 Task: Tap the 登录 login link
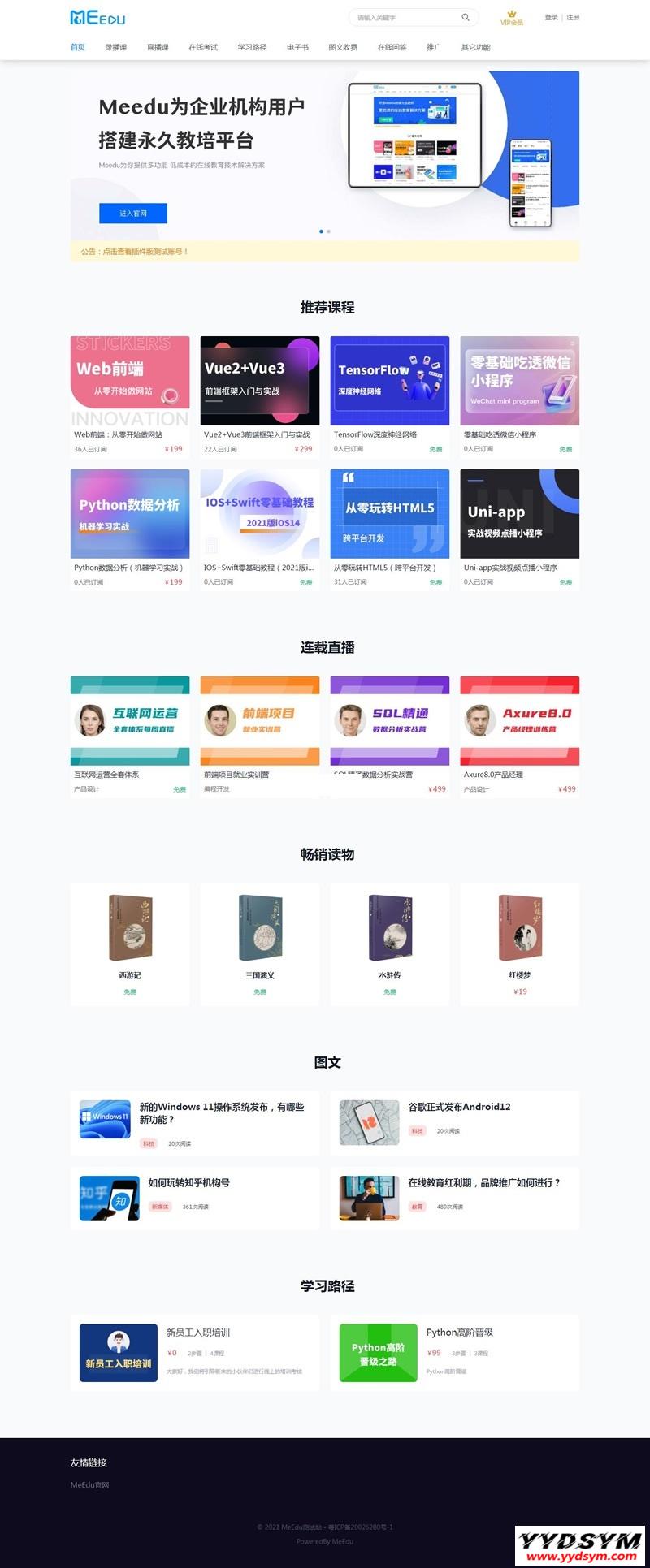(551, 17)
